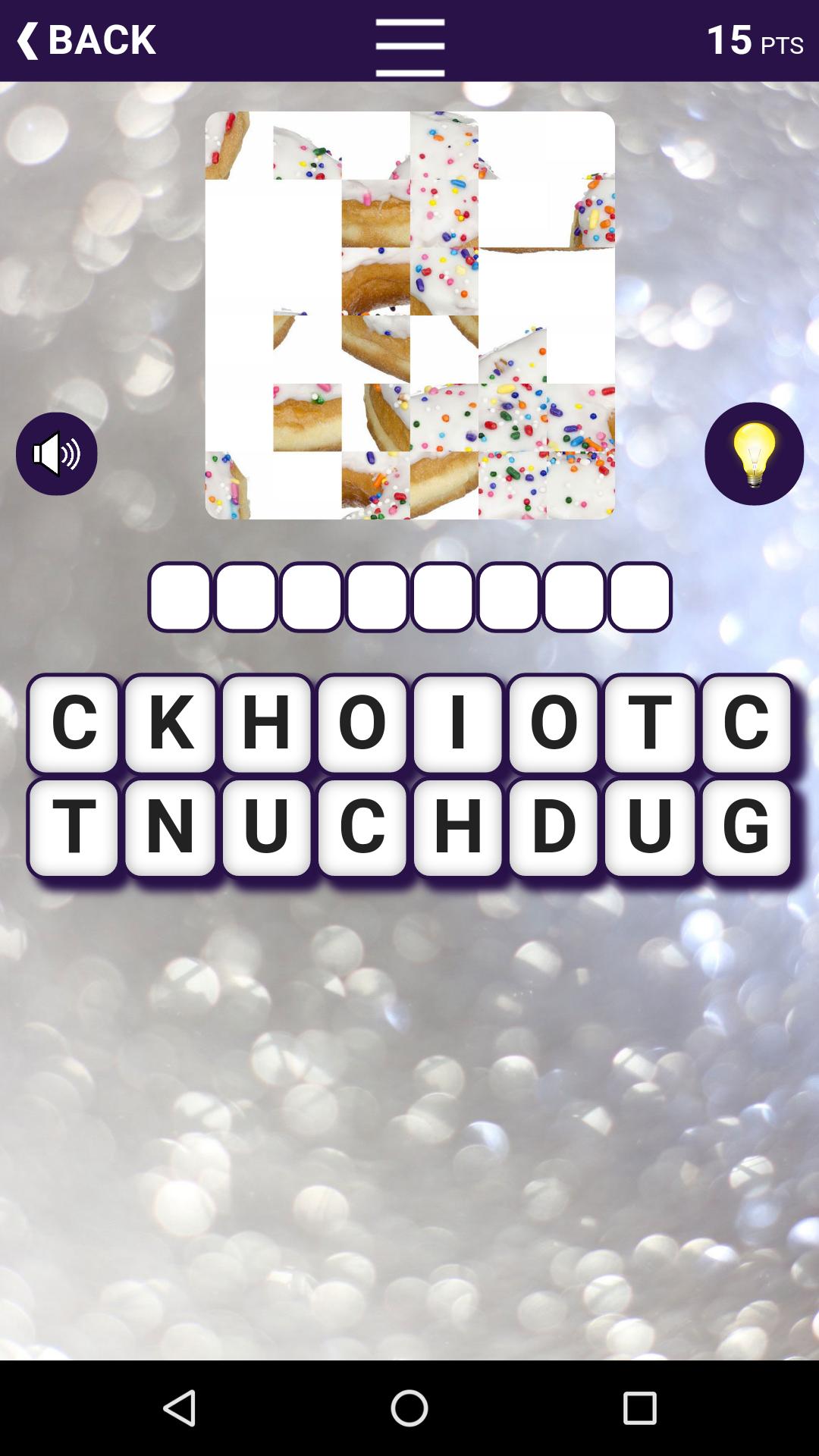Toggle the sound speaker icon

(x=57, y=453)
